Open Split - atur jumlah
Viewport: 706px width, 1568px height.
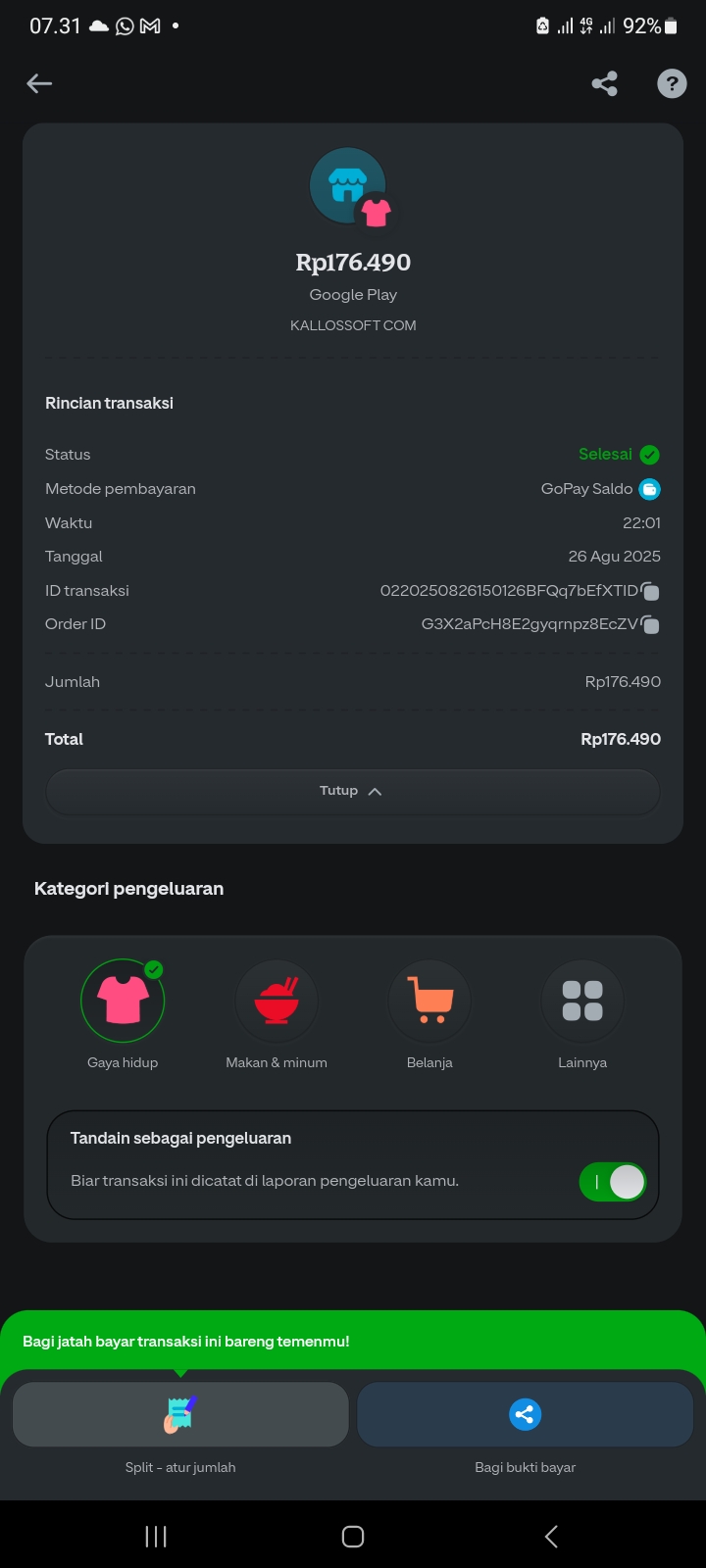(x=180, y=1414)
